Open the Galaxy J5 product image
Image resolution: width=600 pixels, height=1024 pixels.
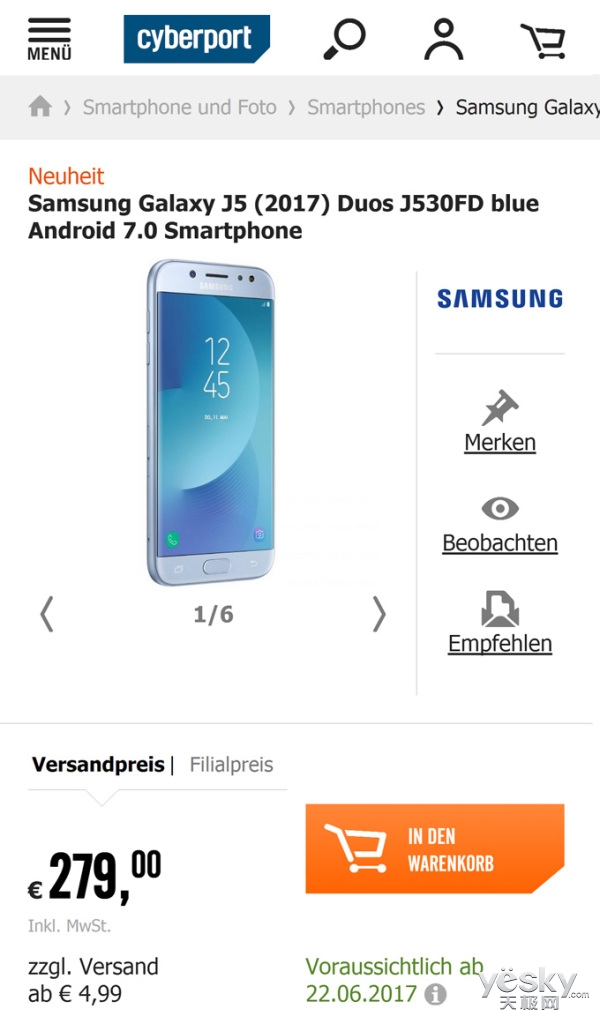[x=209, y=420]
